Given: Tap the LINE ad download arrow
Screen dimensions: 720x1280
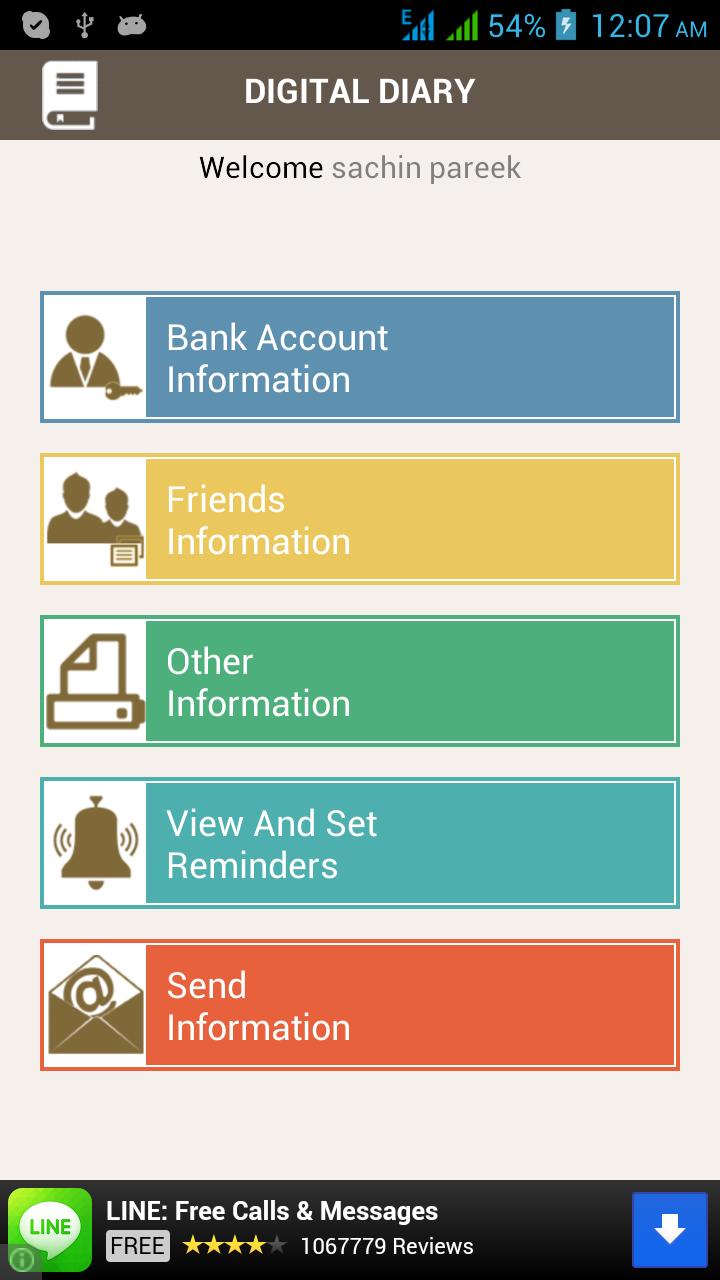Looking at the screenshot, I should click(669, 1230).
